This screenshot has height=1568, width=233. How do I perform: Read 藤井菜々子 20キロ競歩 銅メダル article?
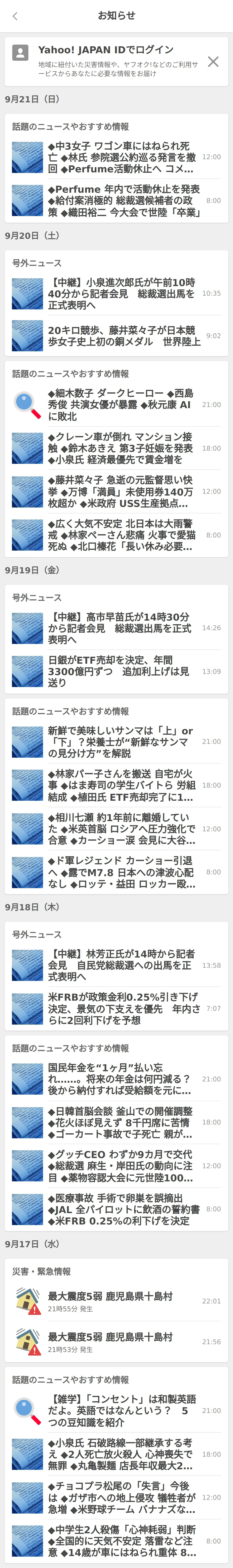click(x=122, y=335)
